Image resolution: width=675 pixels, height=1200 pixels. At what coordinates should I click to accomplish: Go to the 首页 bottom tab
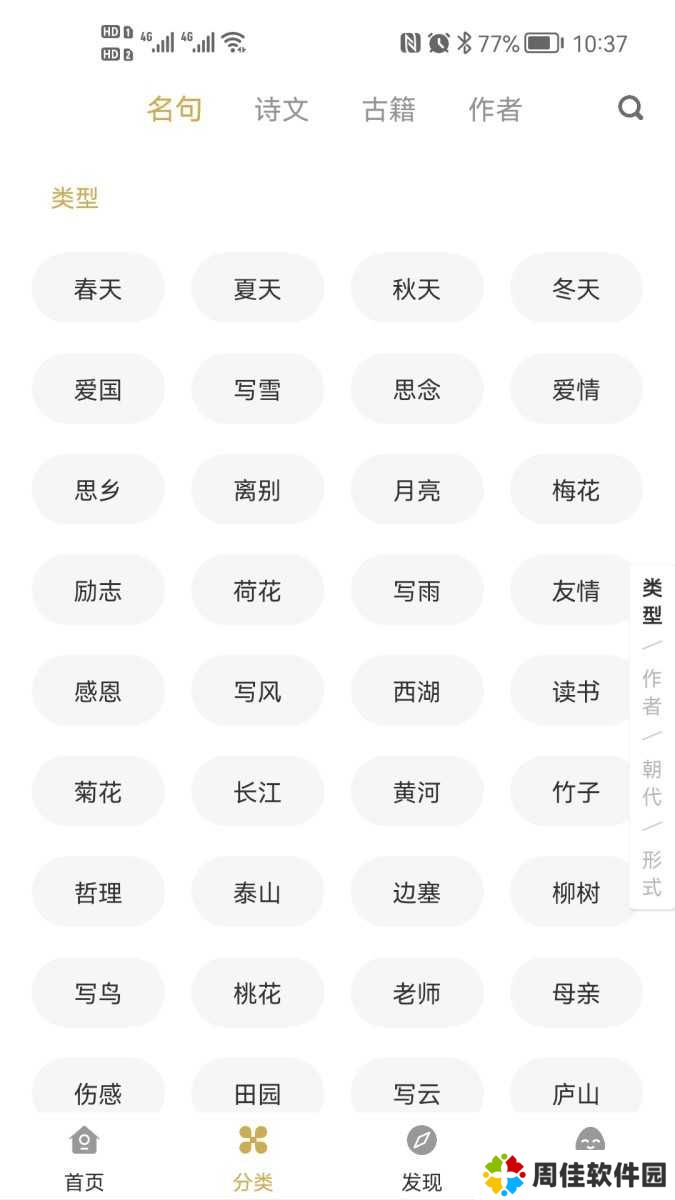coord(84,1158)
